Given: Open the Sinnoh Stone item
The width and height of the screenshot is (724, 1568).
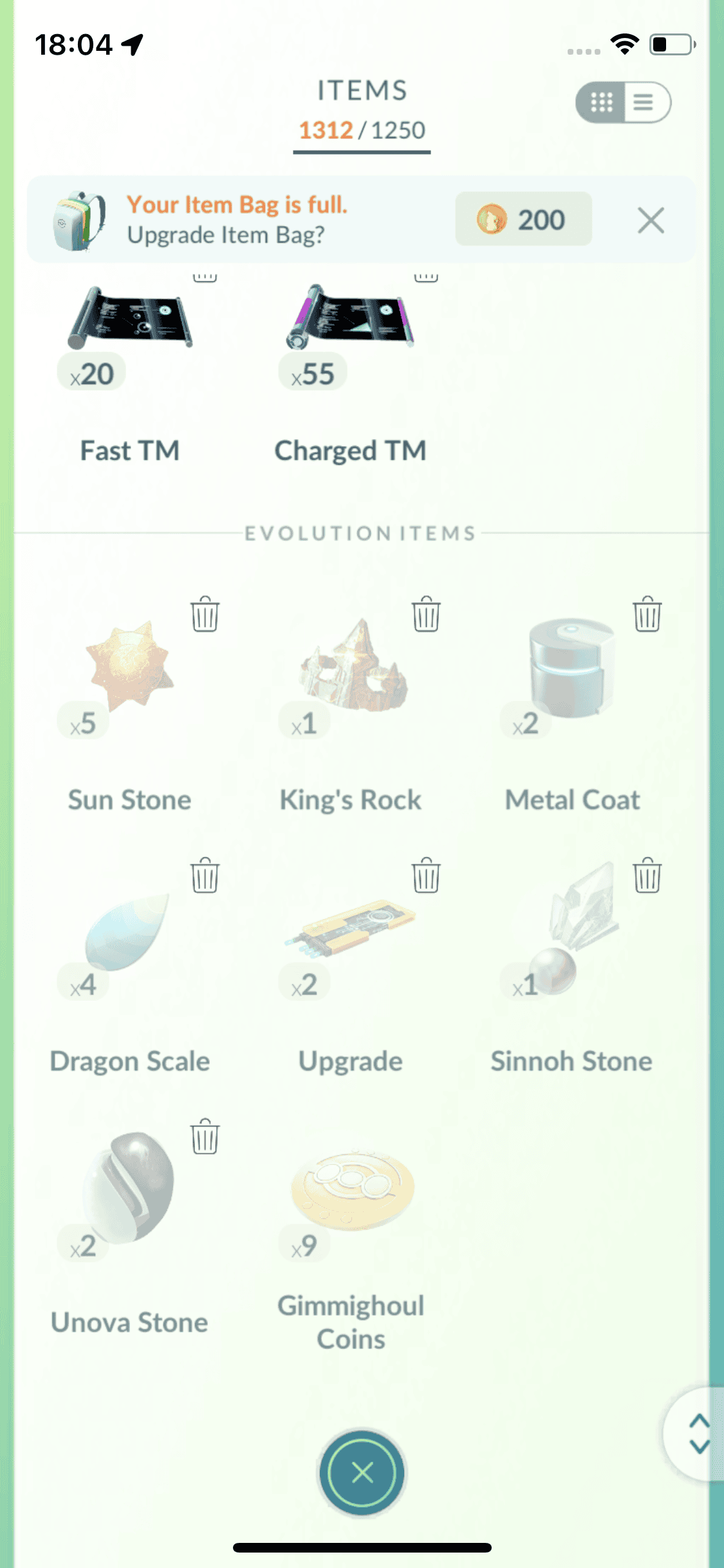Looking at the screenshot, I should 573,927.
